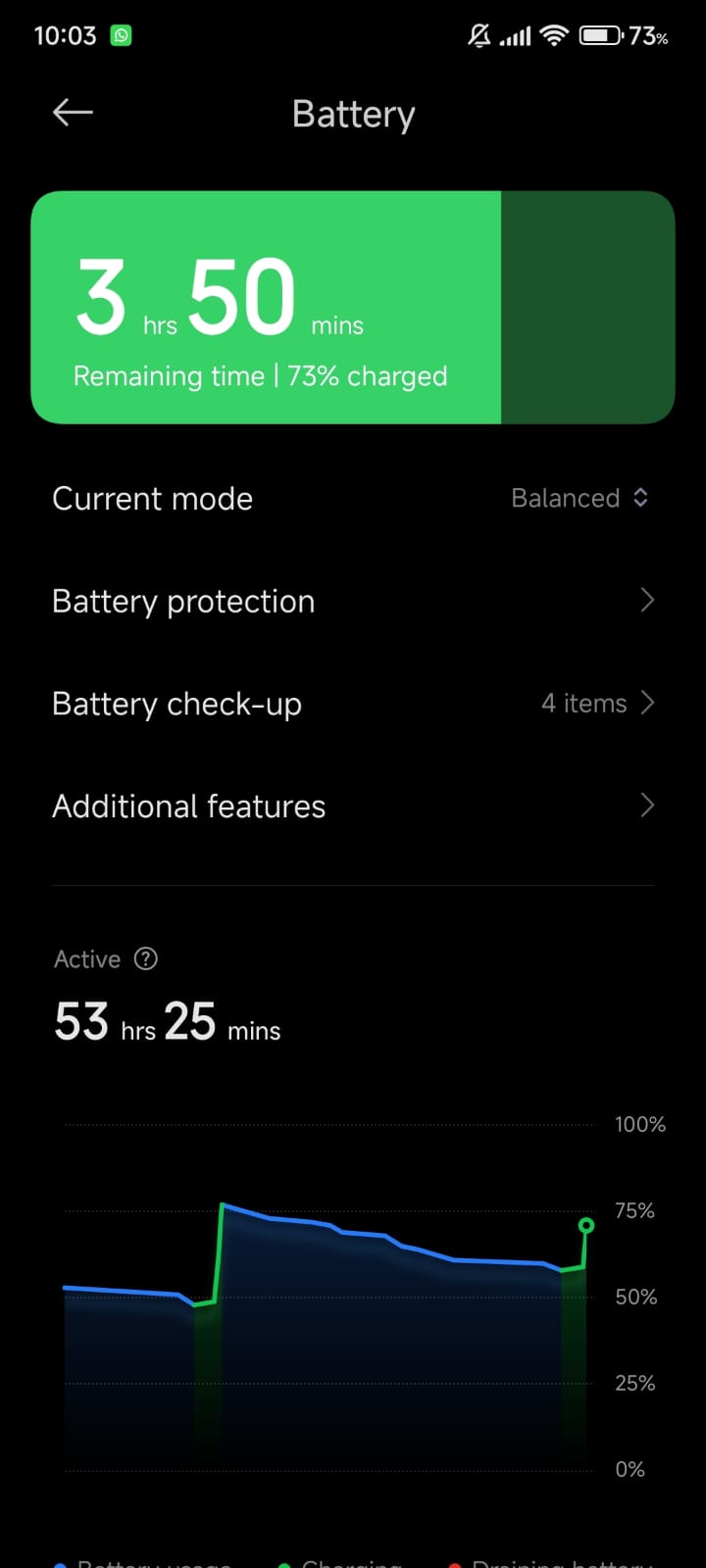Viewport: 706px width, 1568px height.
Task: Tap the help icon next to Active
Action: 146,958
